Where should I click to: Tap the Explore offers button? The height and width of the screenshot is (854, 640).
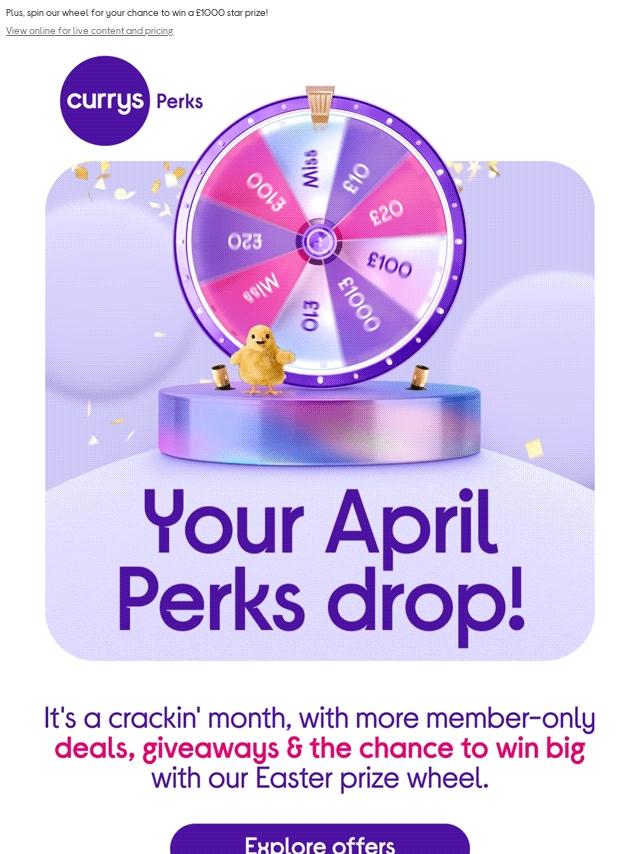pyautogui.click(x=319, y=842)
